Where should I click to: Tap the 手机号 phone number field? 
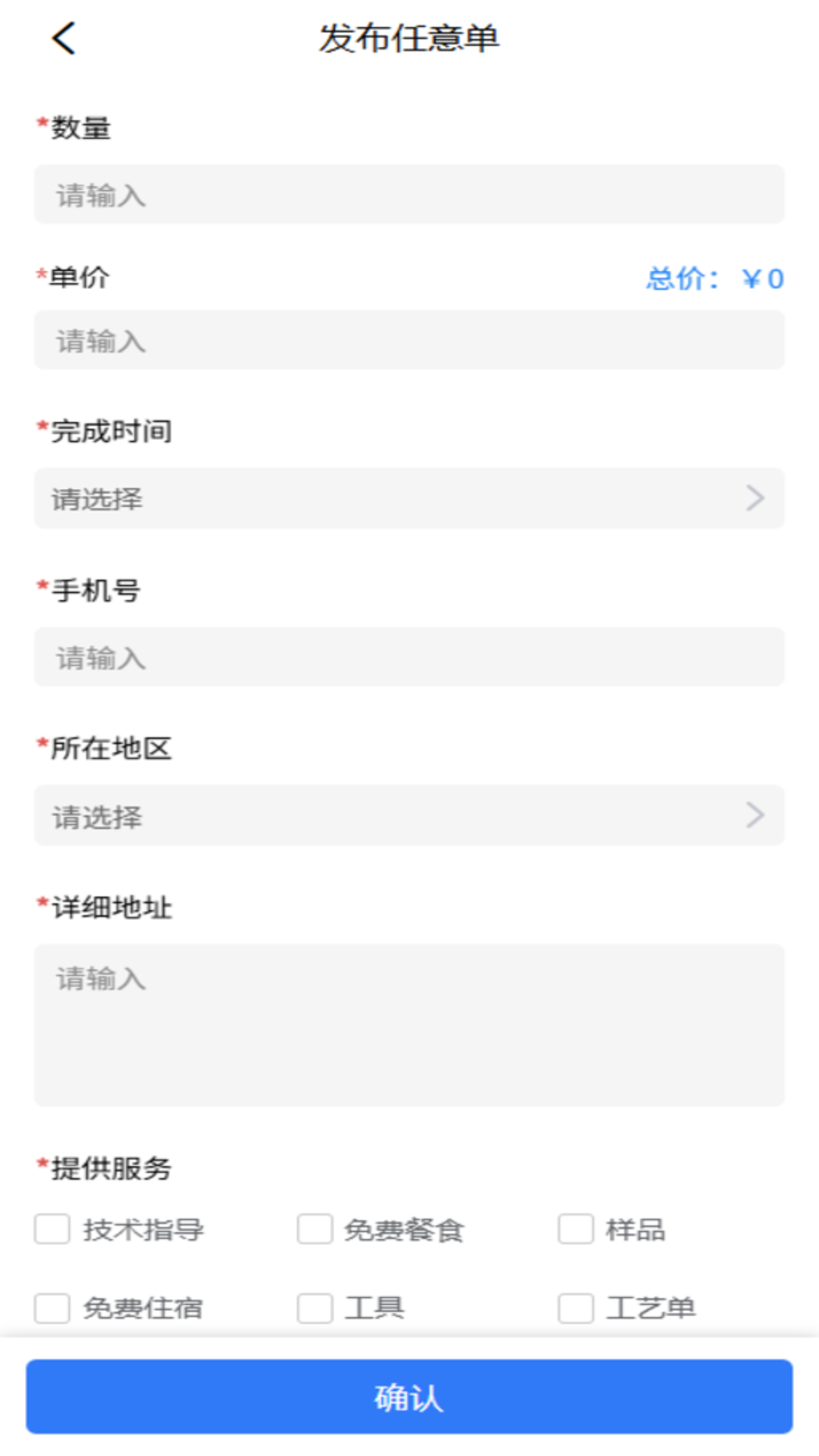coord(409,657)
